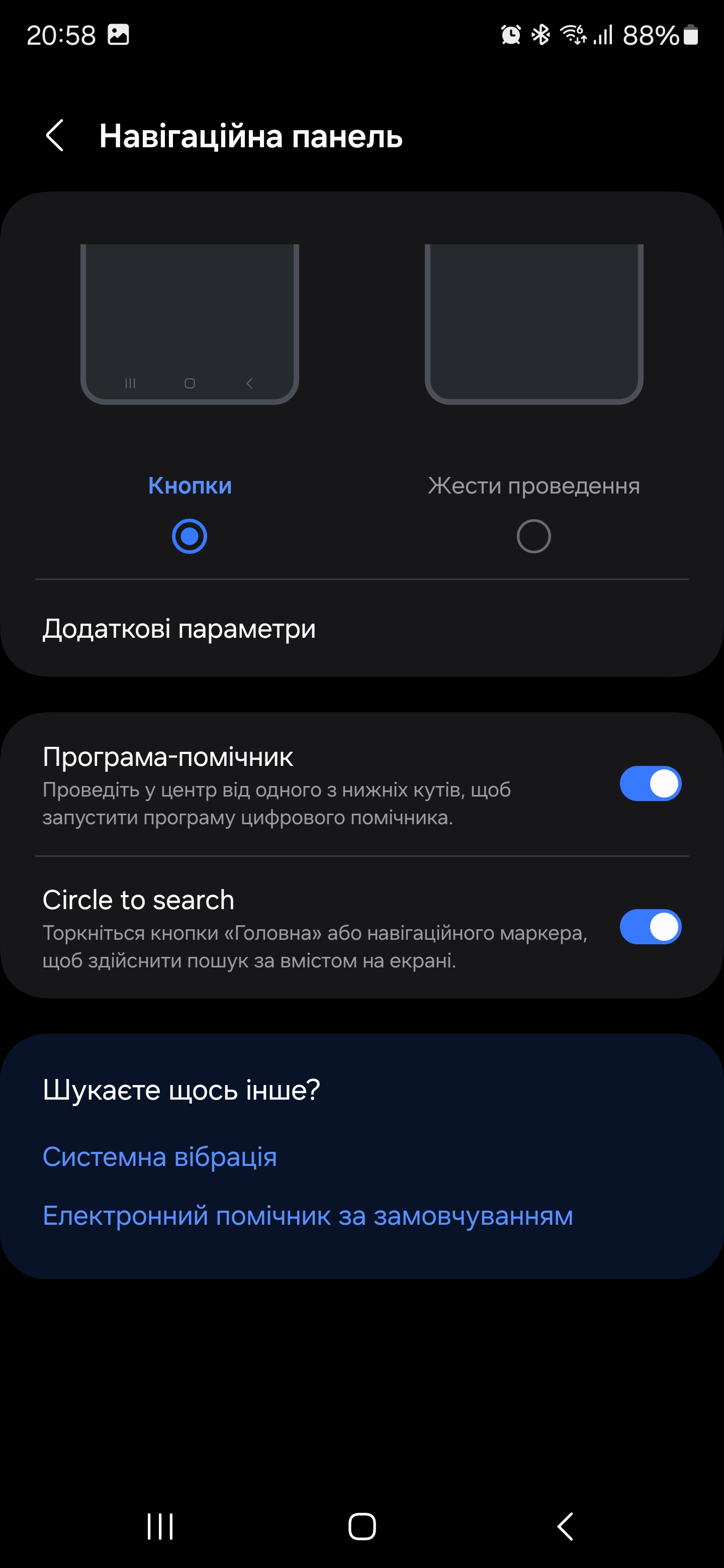
Task: Select the Кнопки navigation option
Action: point(190,536)
